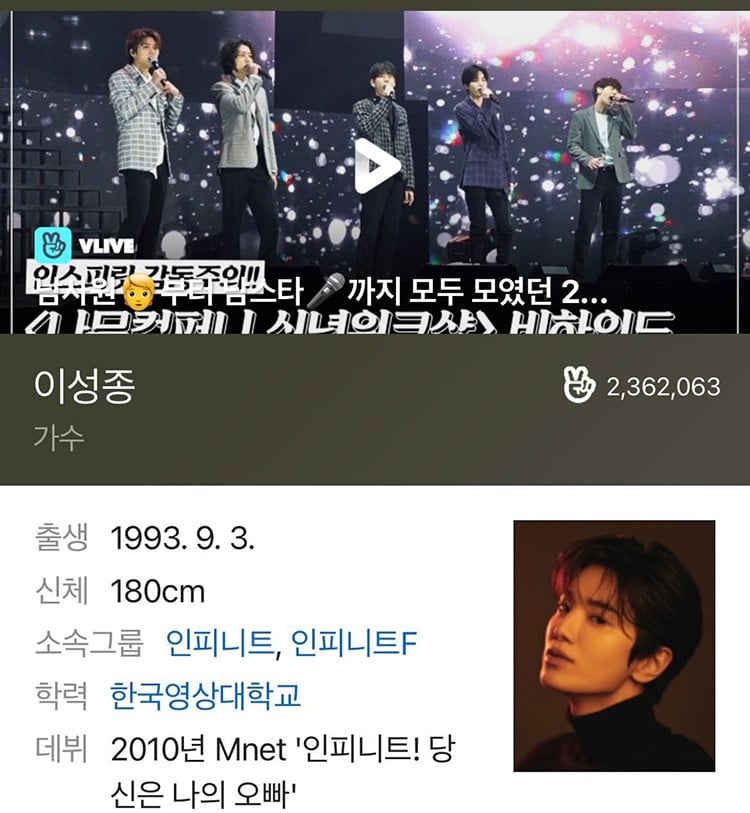Open the 인피니트 group link
Viewport: 750px width, 813px height.
220,642
